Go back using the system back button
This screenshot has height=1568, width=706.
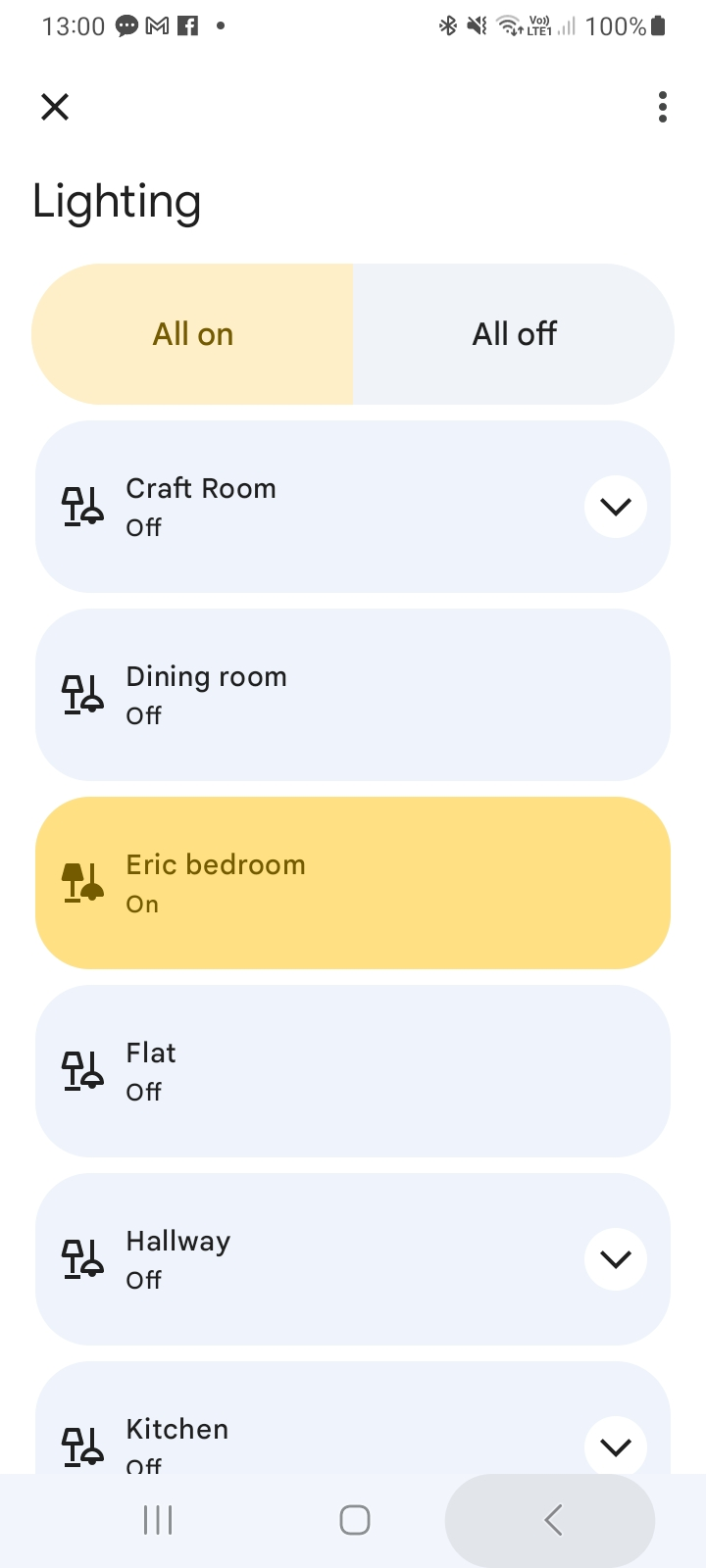coord(551,1520)
